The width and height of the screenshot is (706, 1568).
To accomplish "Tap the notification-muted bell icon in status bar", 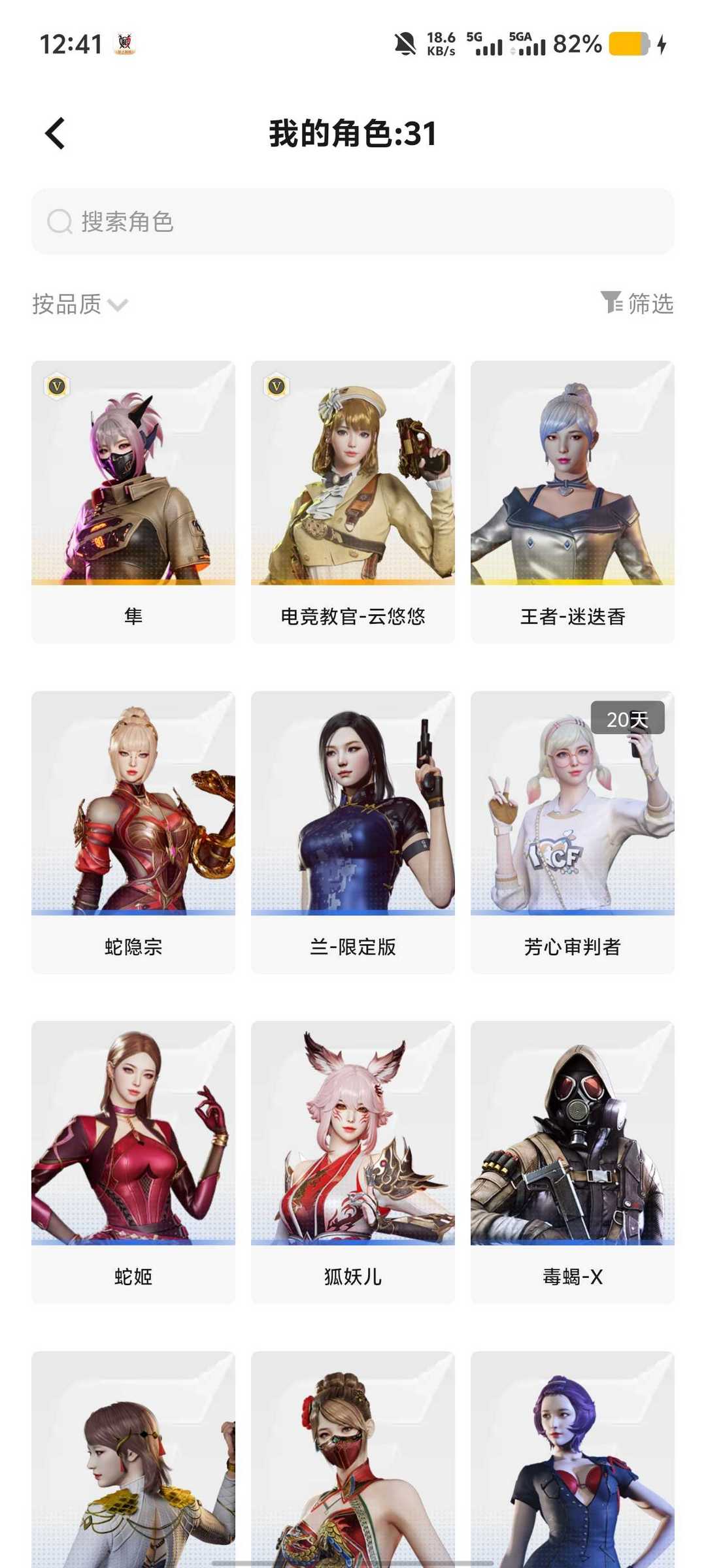I will 403,43.
